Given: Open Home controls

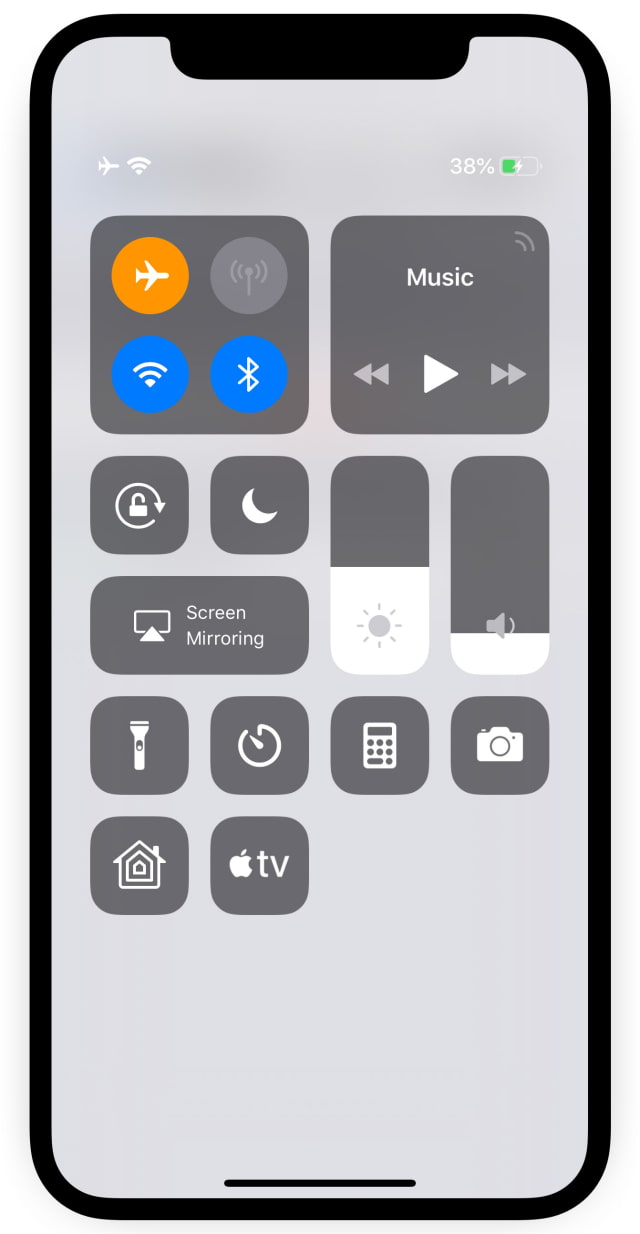Looking at the screenshot, I should point(139,865).
